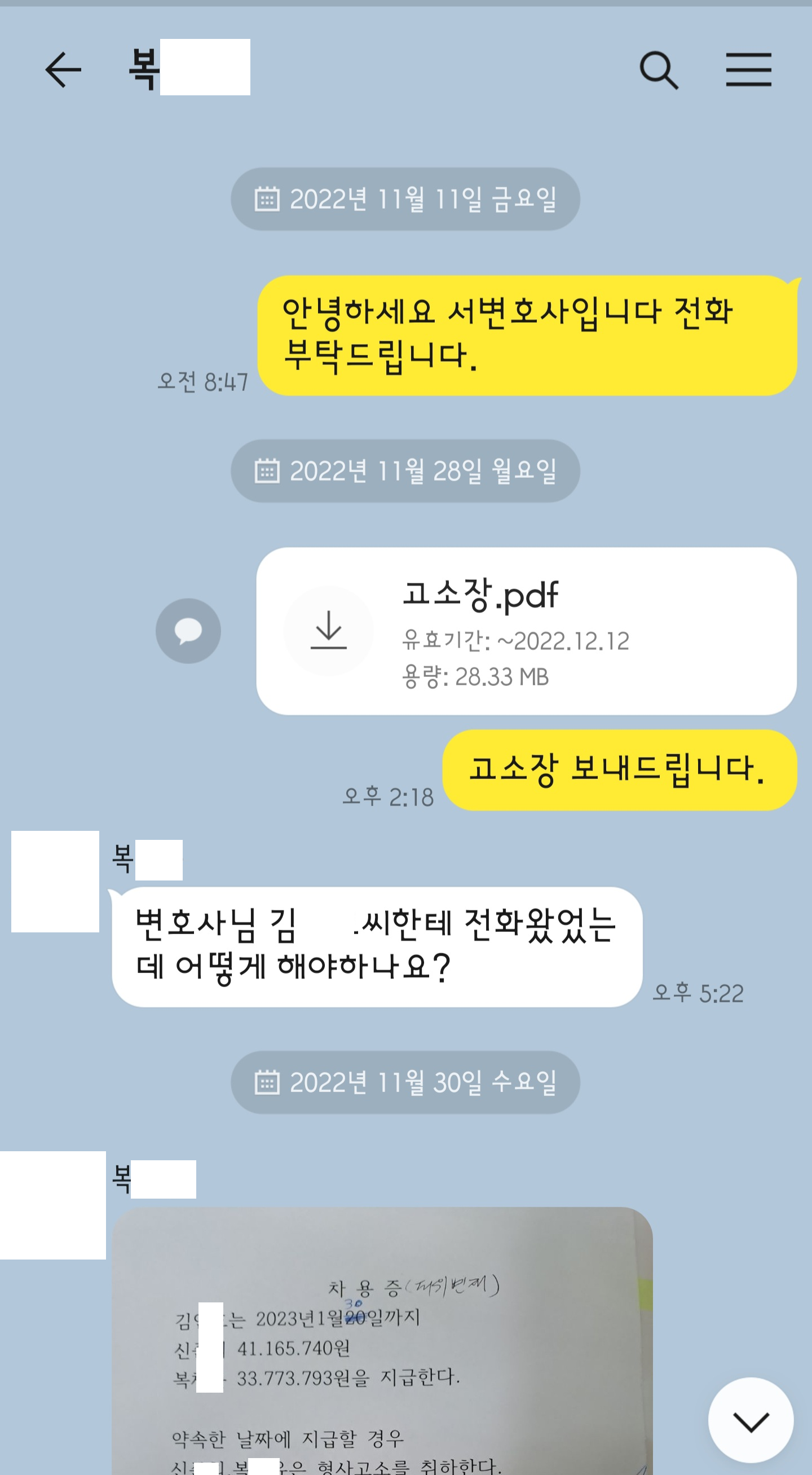This screenshot has width=812, height=1475.
Task: Download the 고소장.pdf file
Action: point(328,631)
